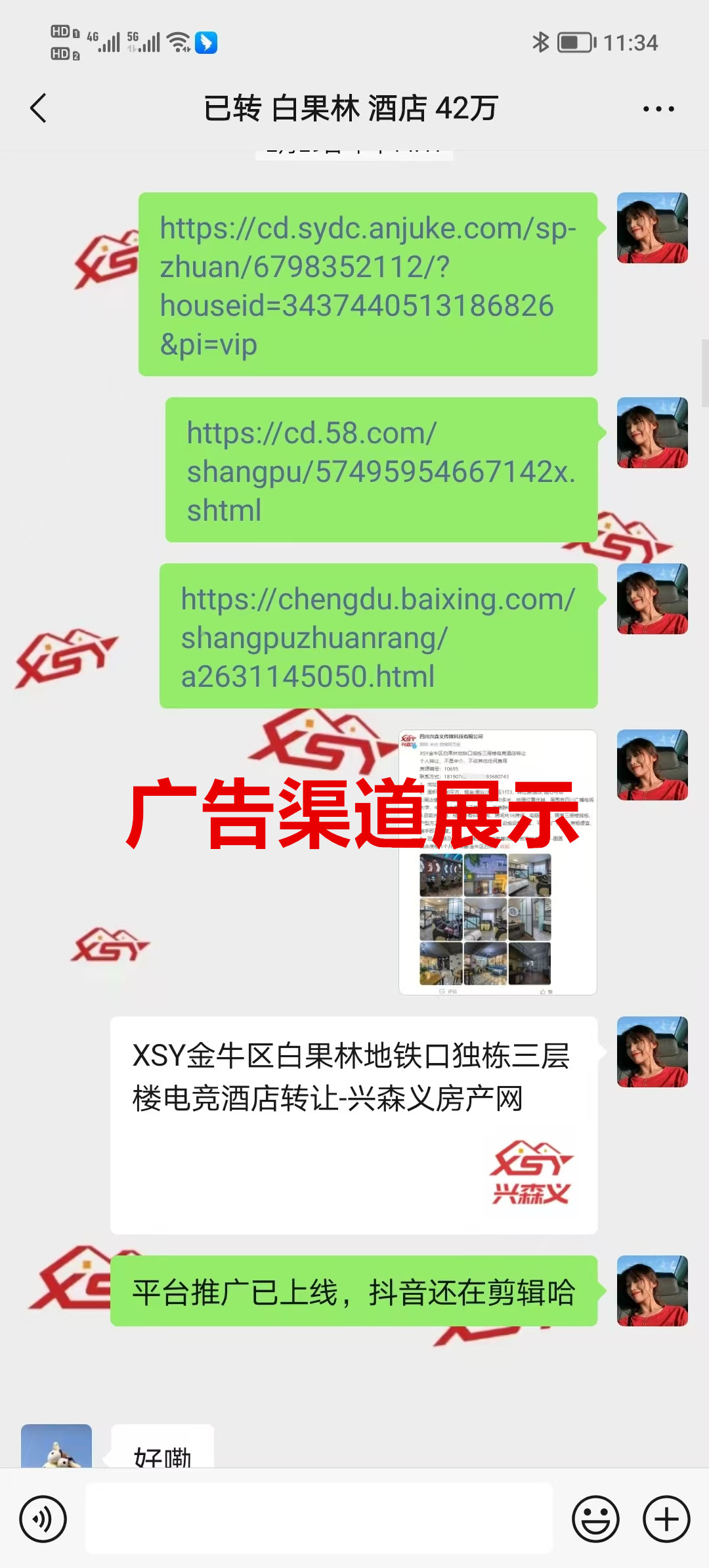
Task: Open the emoji picker
Action: [x=595, y=1519]
